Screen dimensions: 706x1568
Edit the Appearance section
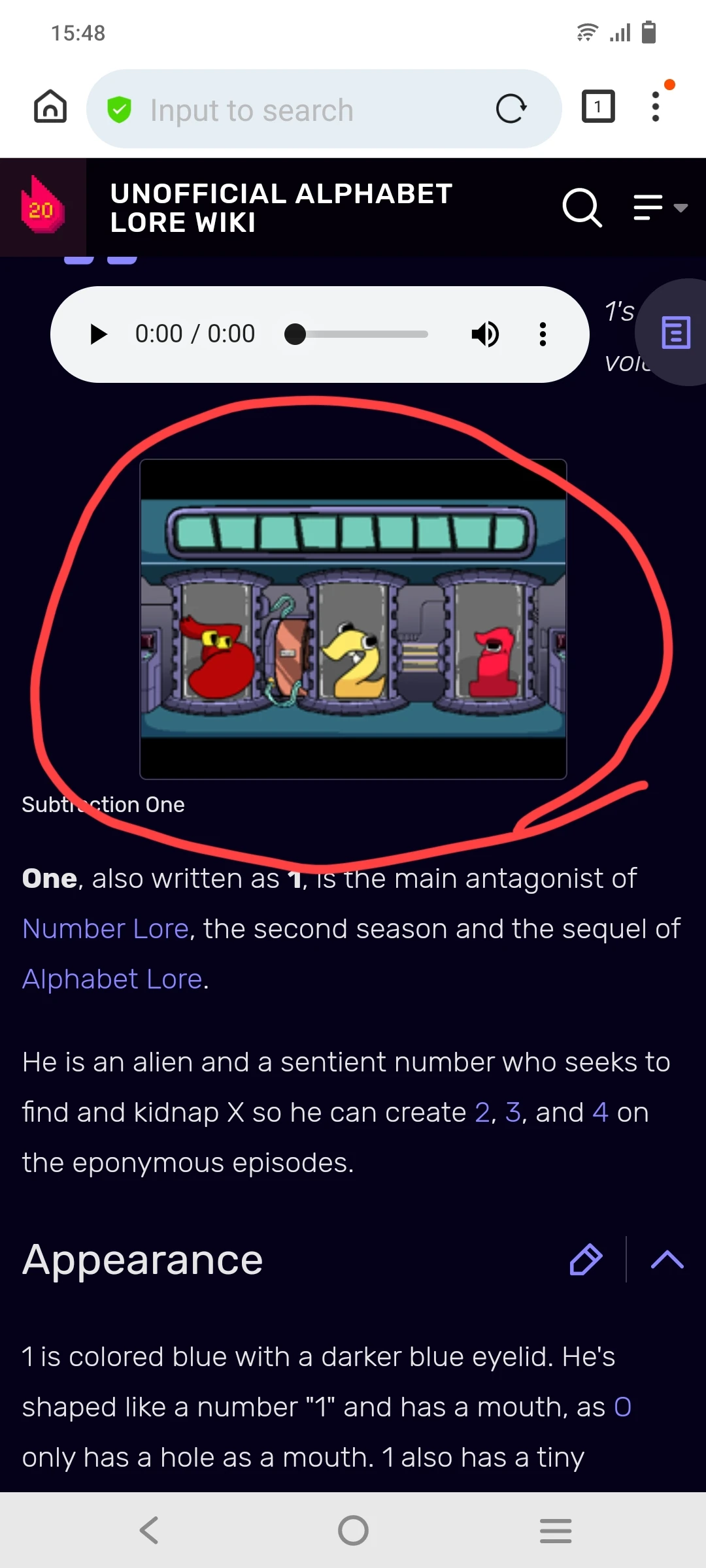(586, 1259)
